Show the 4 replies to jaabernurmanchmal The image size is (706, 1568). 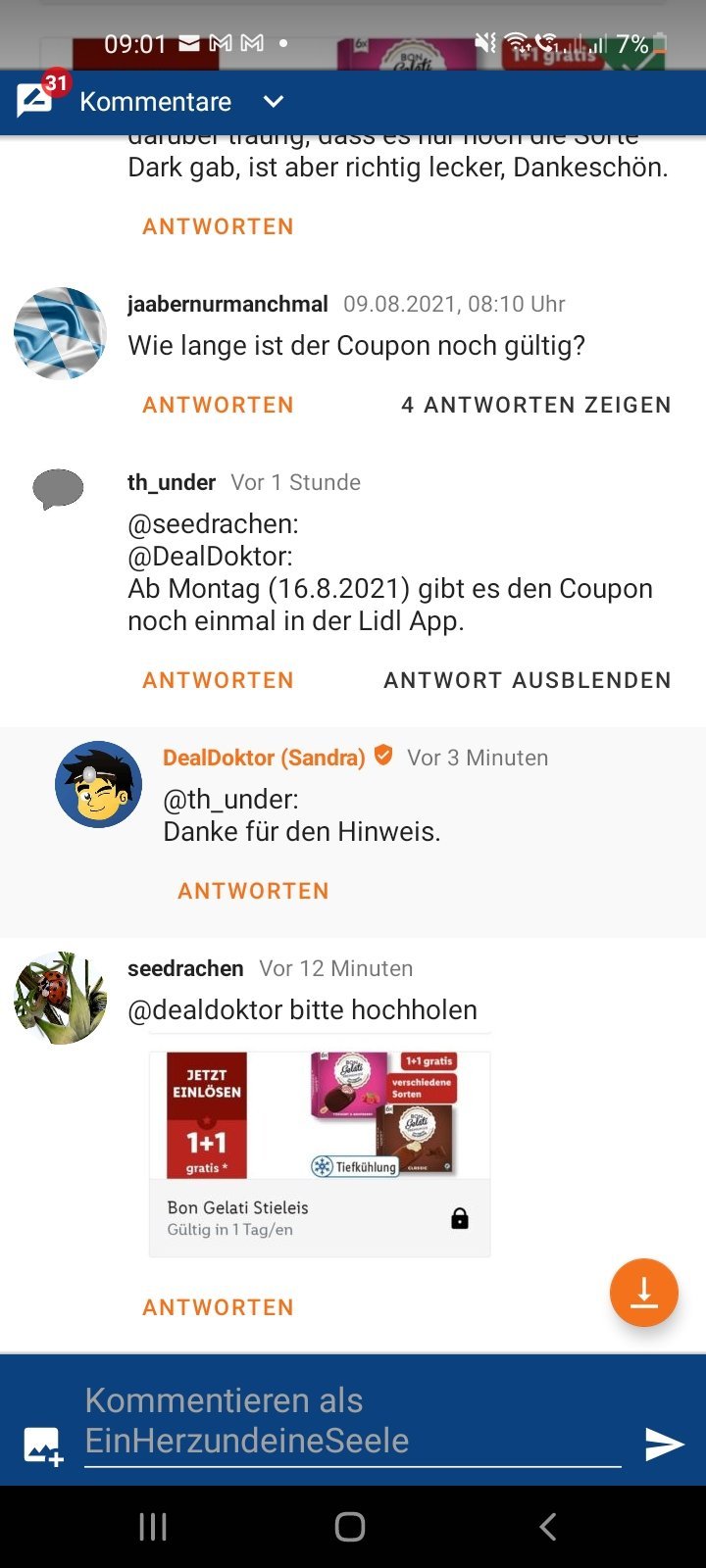(536, 405)
